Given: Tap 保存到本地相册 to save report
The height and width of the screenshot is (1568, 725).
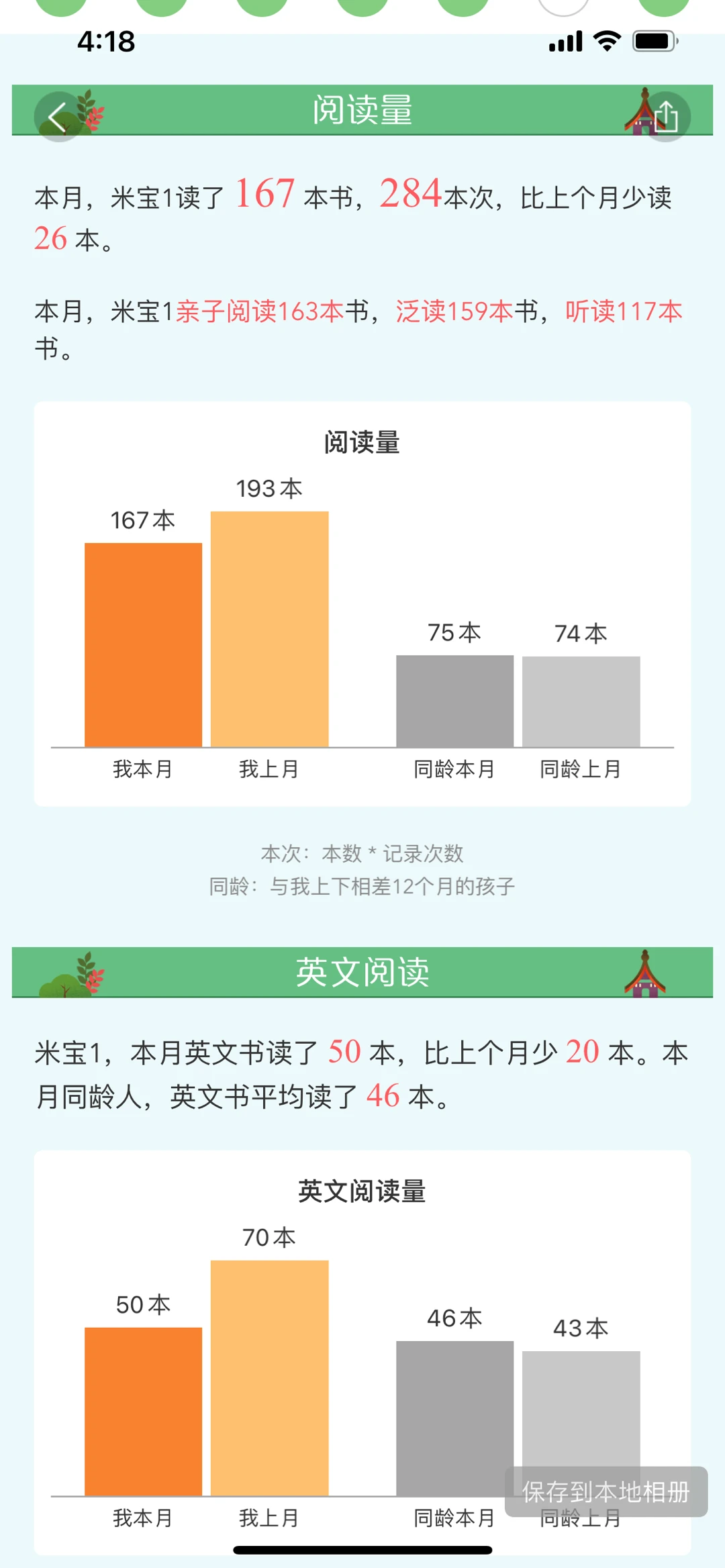Looking at the screenshot, I should [606, 1491].
